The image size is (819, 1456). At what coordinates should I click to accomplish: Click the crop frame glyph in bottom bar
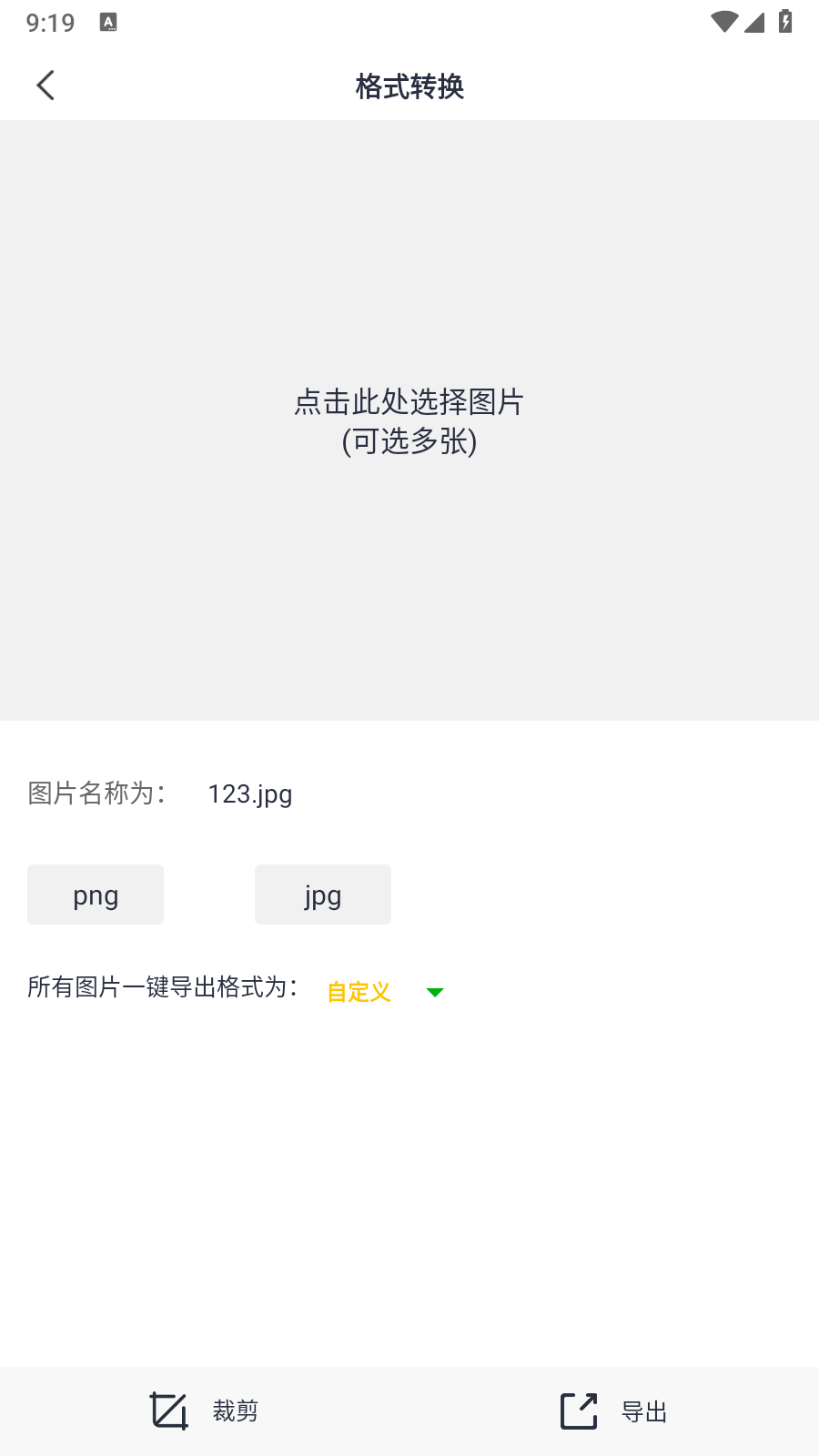167,1410
